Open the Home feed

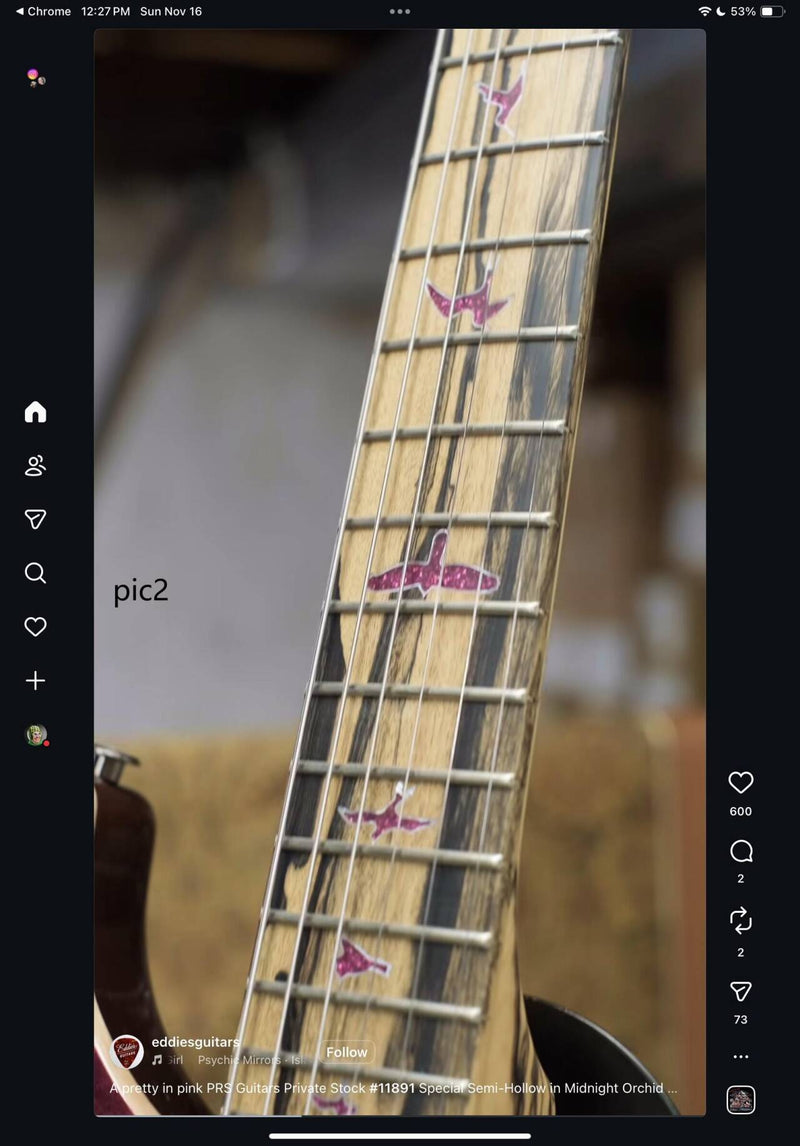[35, 411]
